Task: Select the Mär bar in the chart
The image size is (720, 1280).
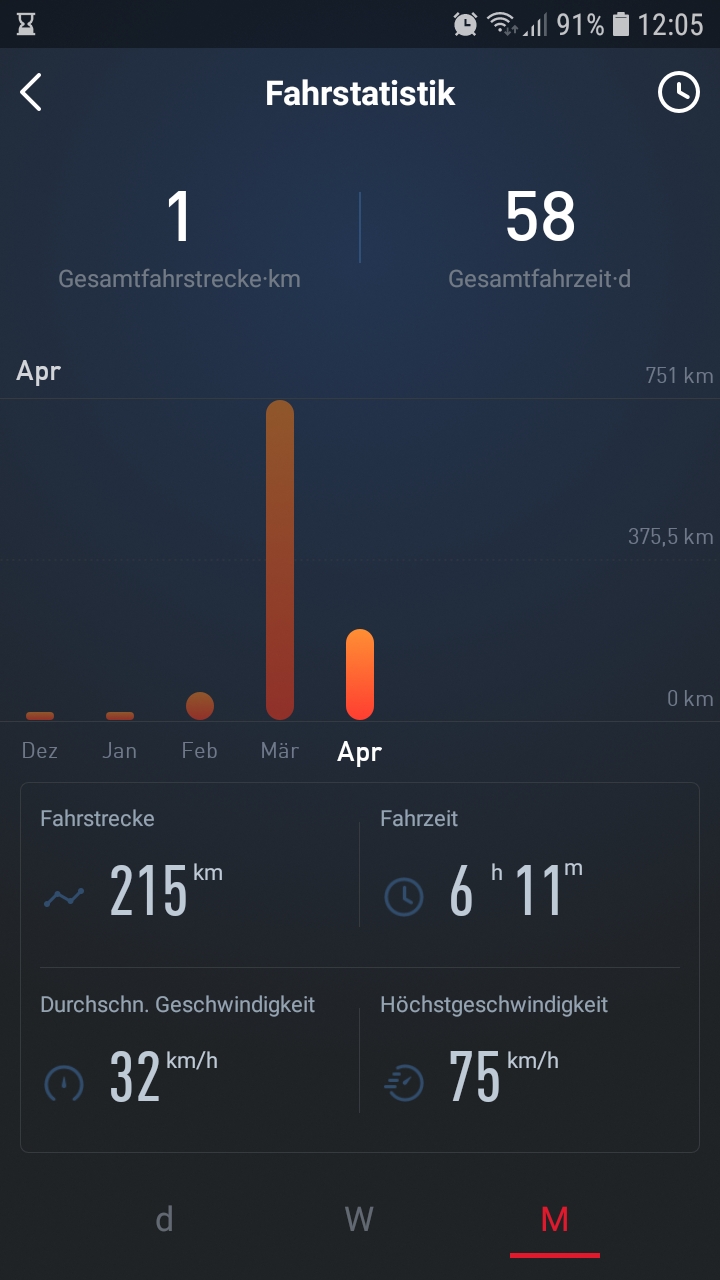Action: [280, 560]
